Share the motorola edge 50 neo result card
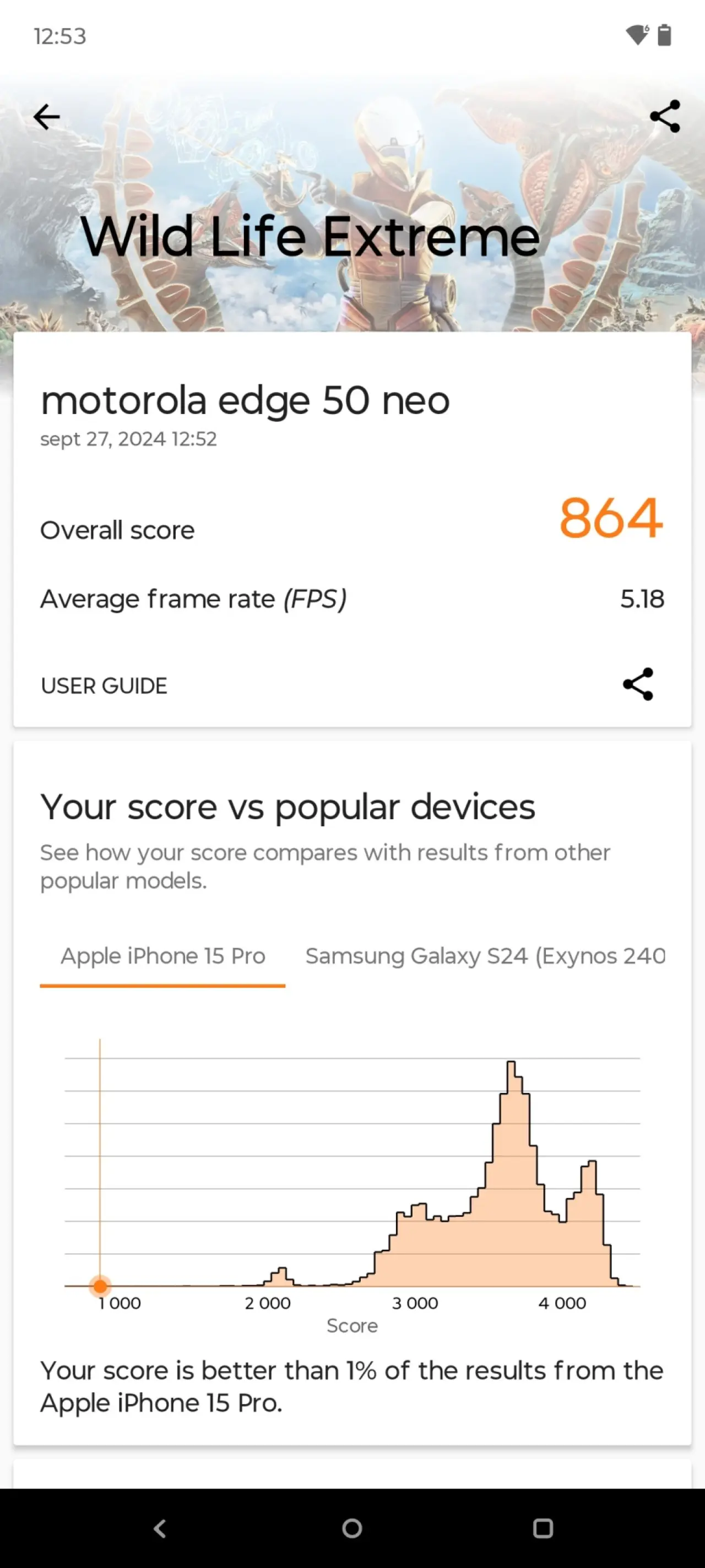This screenshot has width=705, height=1568. 637,684
